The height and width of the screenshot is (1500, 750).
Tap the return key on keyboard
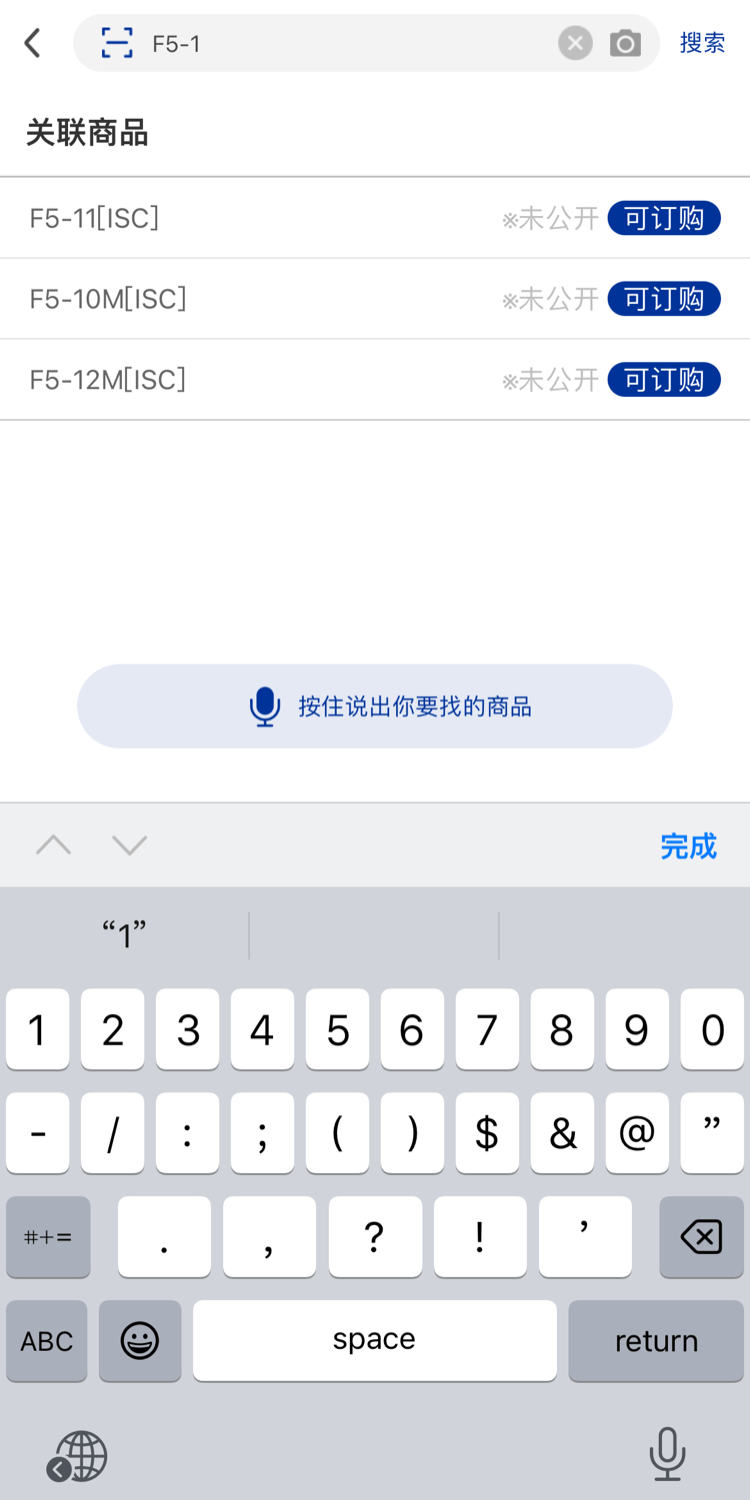click(x=656, y=1341)
